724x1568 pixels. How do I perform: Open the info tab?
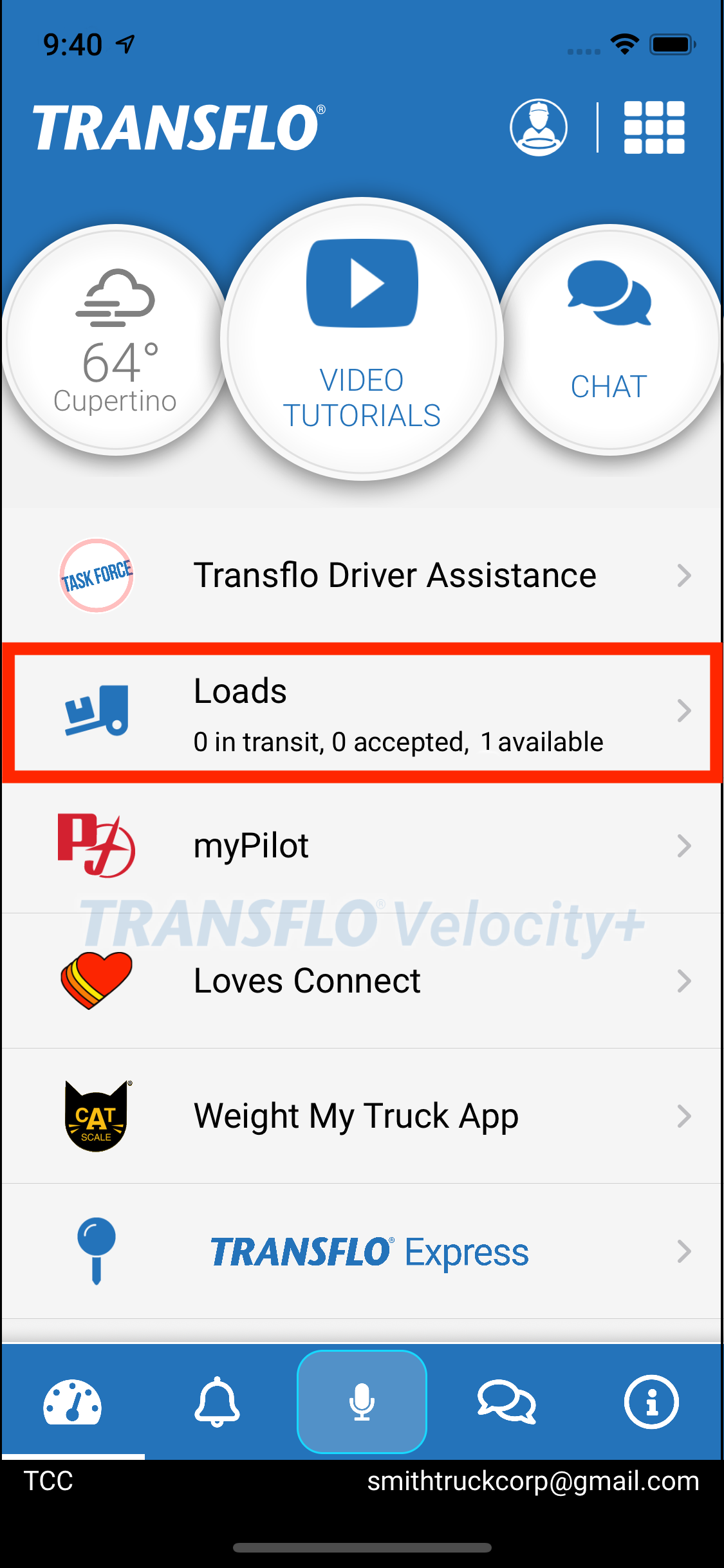651,1401
